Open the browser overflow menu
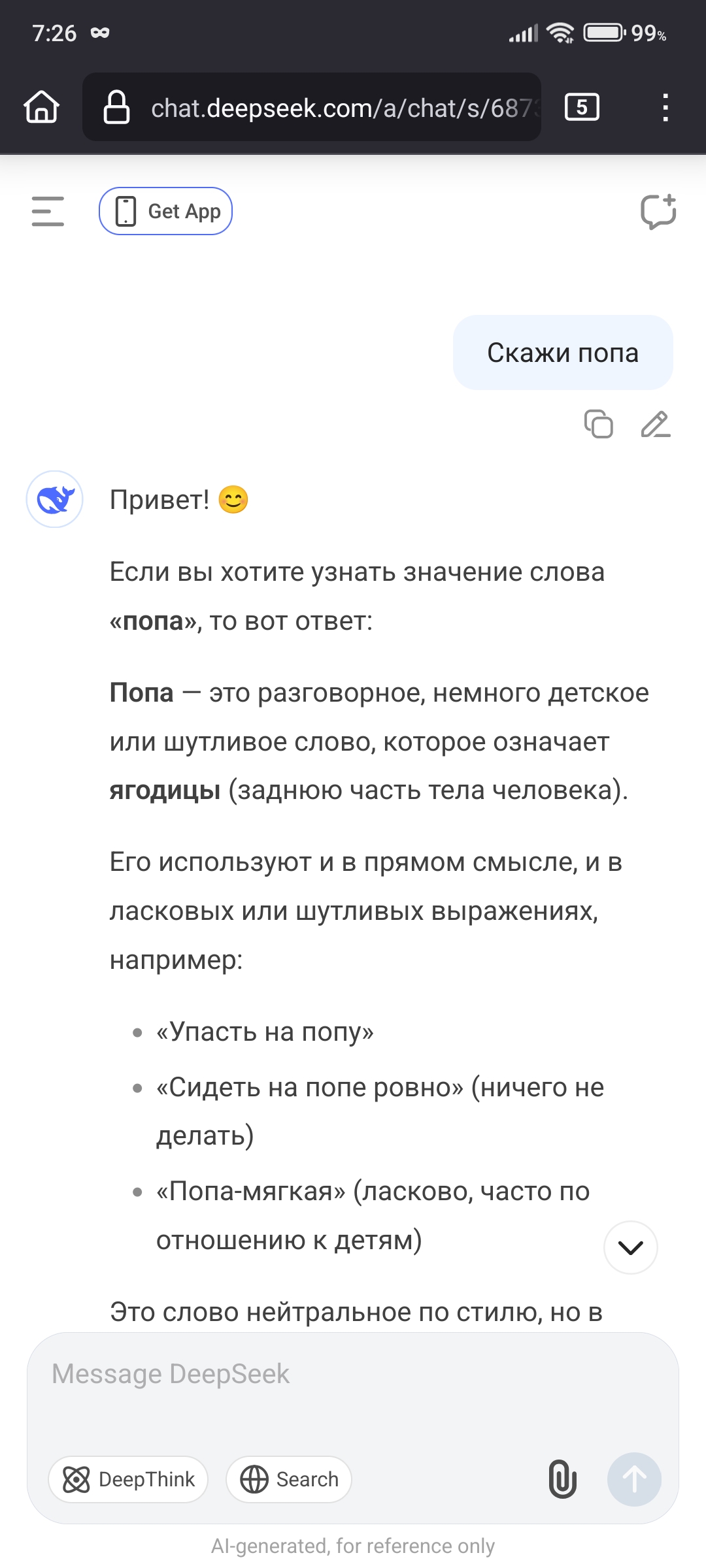The image size is (706, 1568). (x=665, y=107)
